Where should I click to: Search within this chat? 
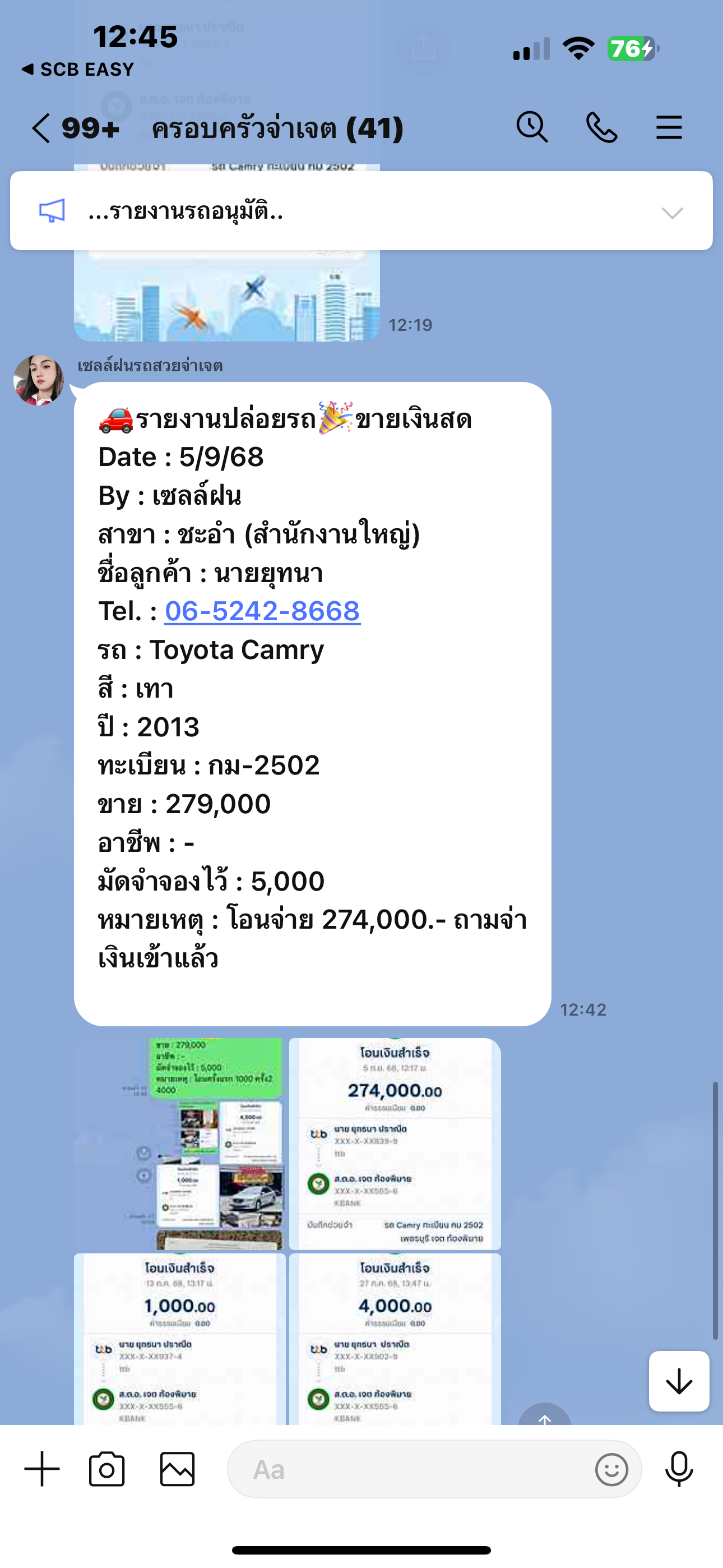coord(532,127)
